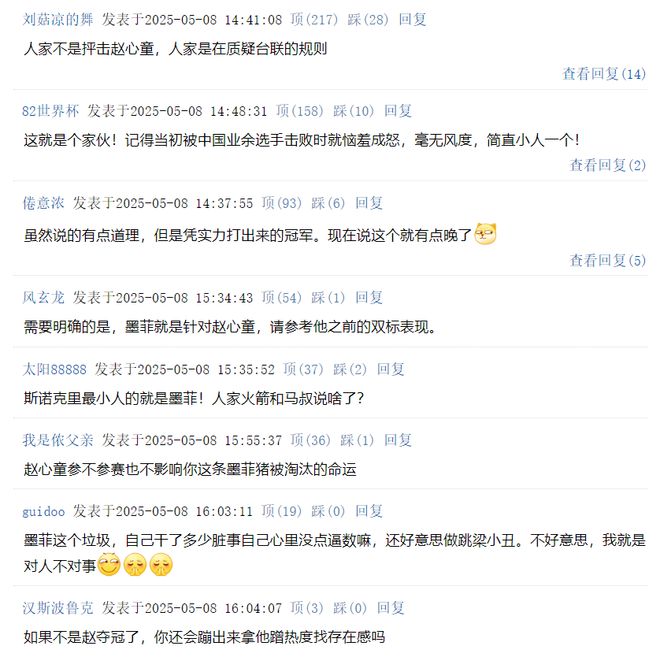Downvote 82世界杯's comment with 踩(10)
Image resolution: width=660 pixels, height=657 pixels.
click(x=354, y=111)
